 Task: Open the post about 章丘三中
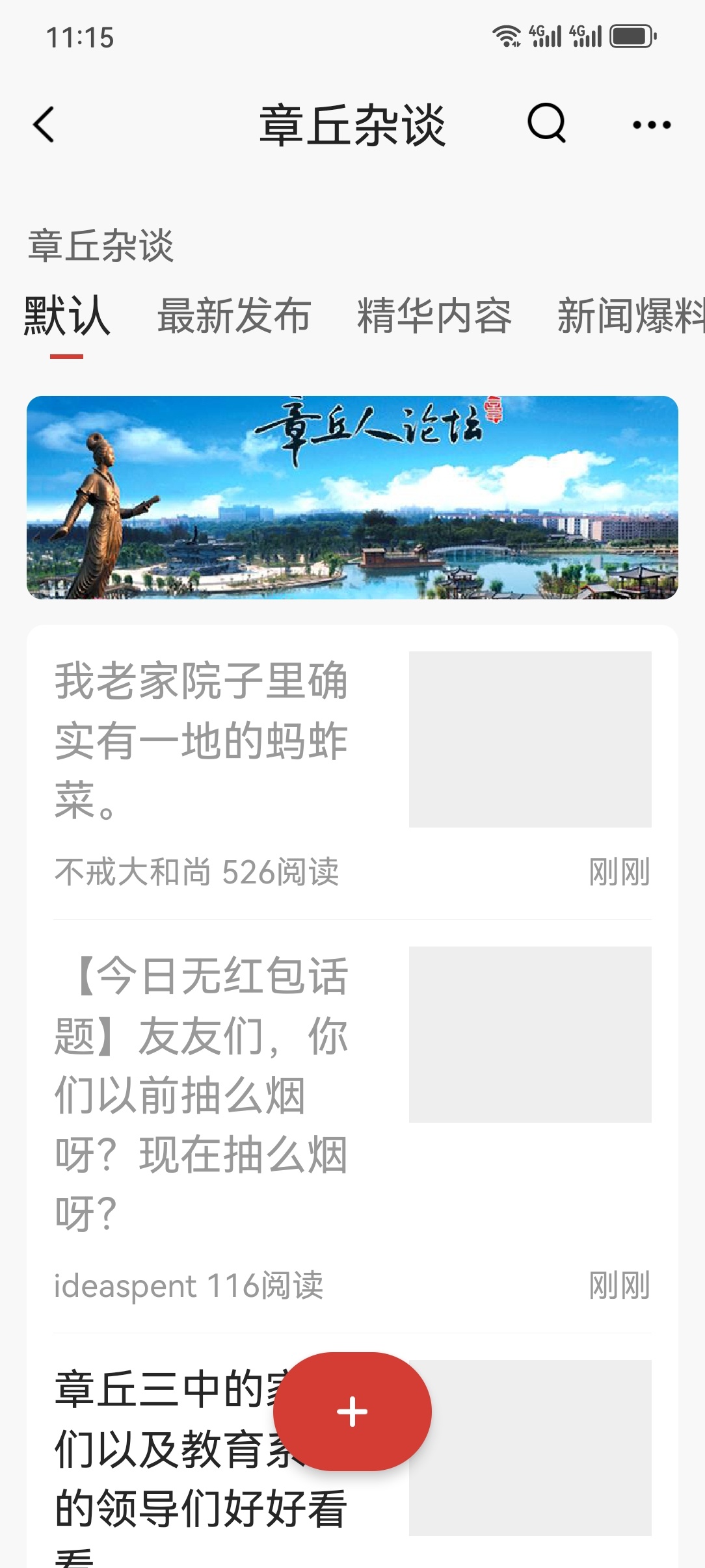(x=163, y=1450)
